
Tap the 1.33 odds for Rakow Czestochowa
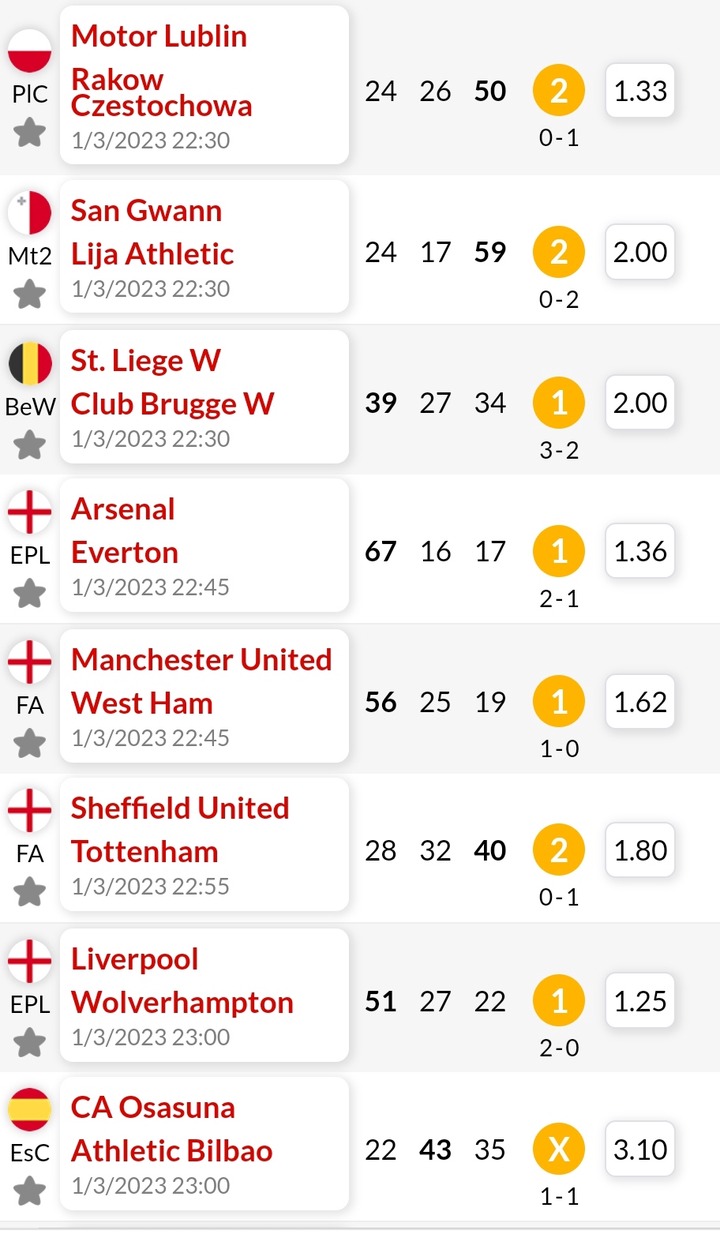point(640,92)
